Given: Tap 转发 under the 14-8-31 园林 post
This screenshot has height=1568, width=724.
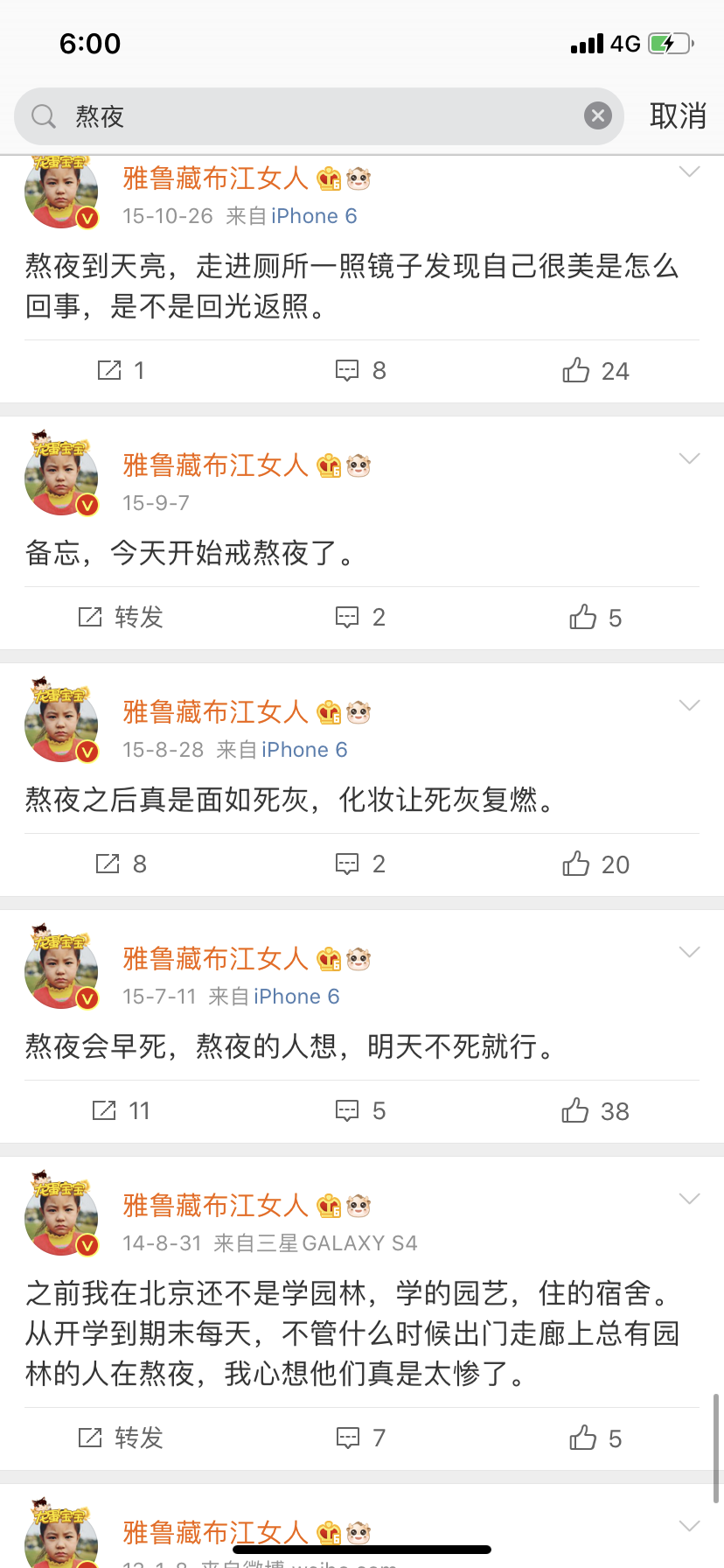Looking at the screenshot, I should click(121, 1438).
